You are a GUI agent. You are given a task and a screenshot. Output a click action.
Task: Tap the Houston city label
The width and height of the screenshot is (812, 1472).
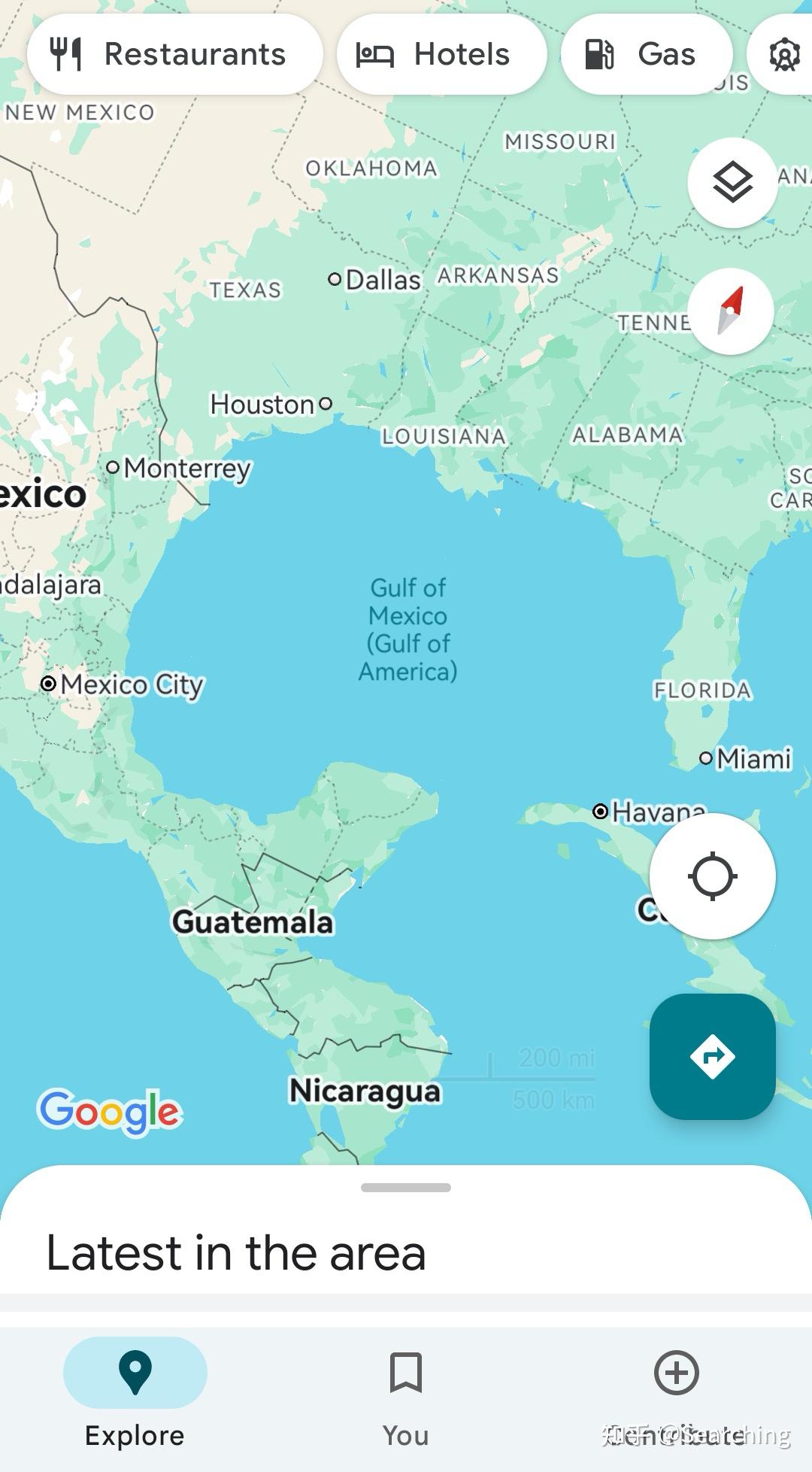click(x=262, y=405)
